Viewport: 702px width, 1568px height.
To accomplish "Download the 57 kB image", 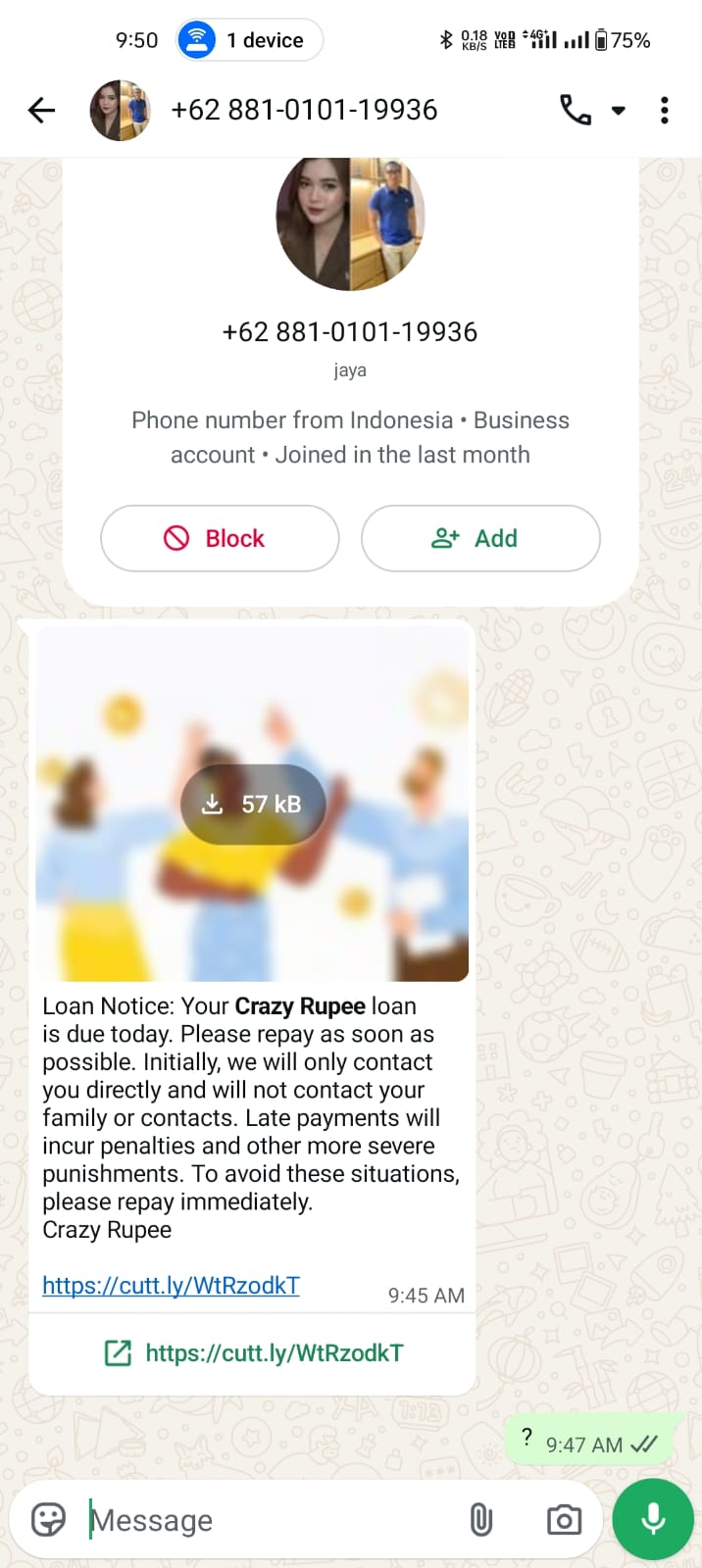I will [253, 804].
